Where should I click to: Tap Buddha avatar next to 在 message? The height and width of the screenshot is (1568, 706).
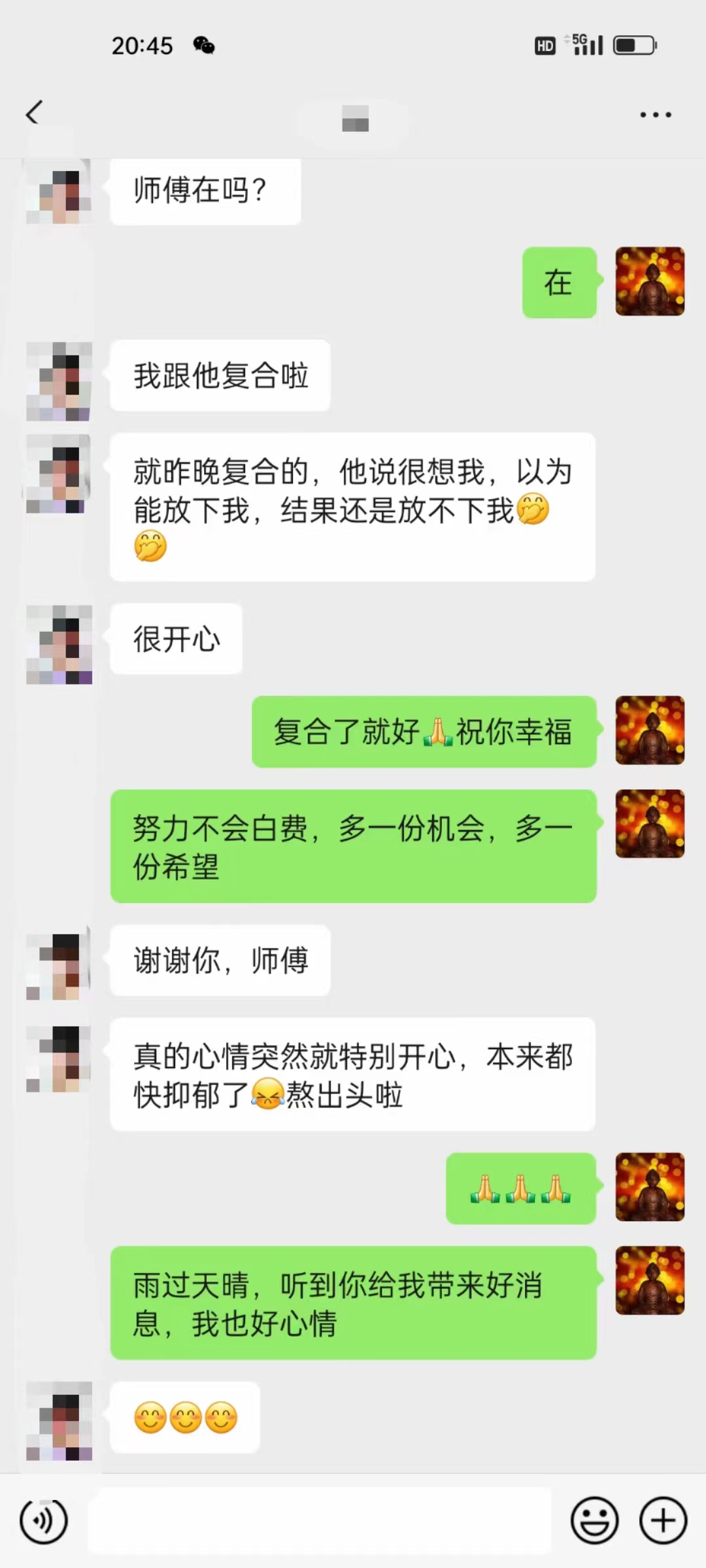point(650,282)
